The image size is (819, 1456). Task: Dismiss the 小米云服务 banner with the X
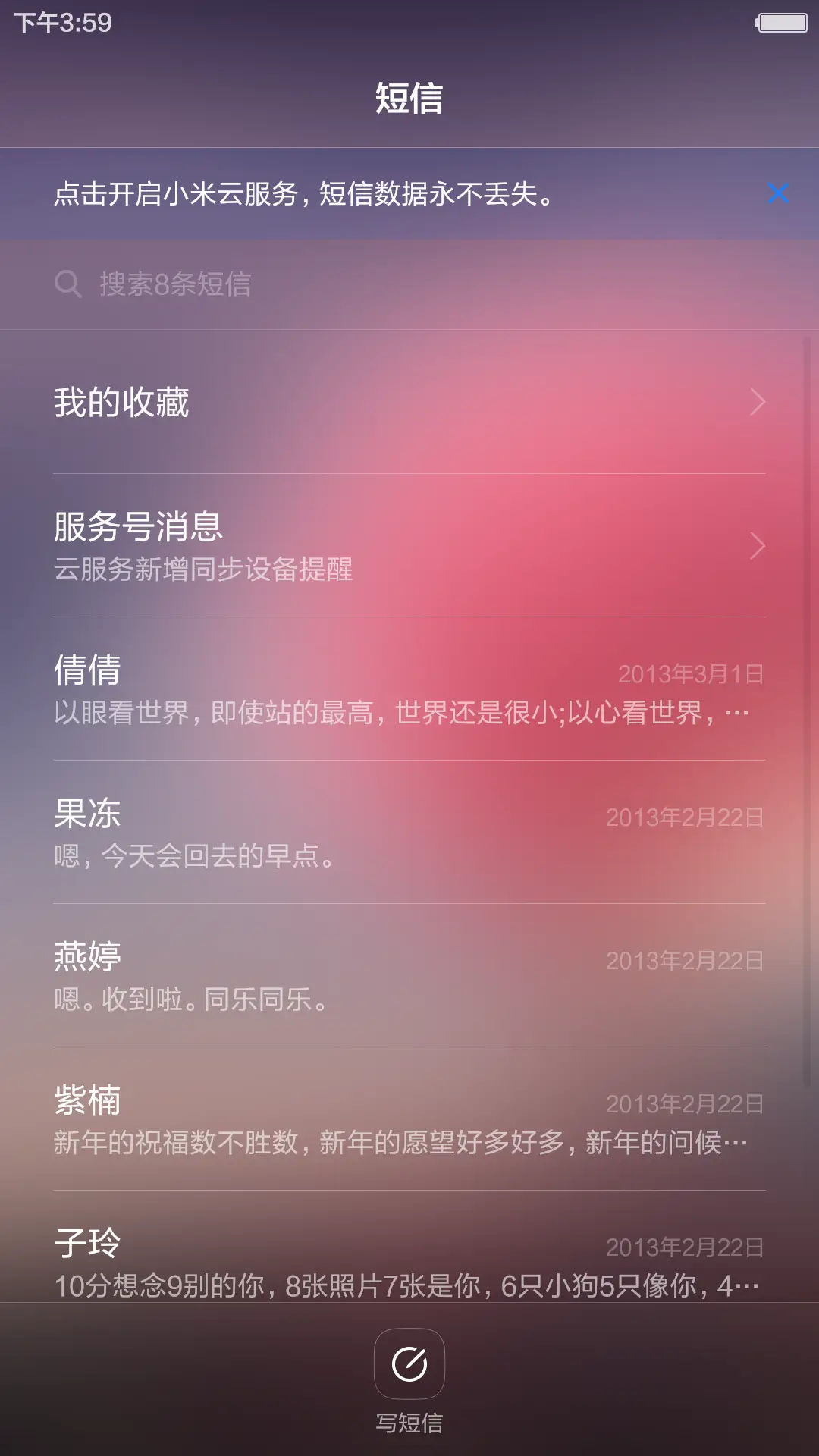tap(778, 193)
